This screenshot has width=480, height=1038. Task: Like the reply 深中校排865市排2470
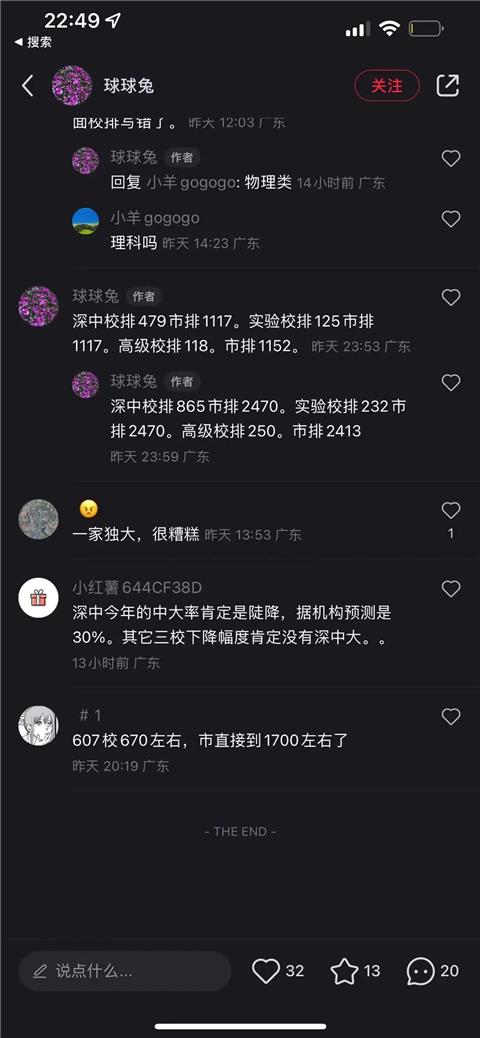[451, 383]
